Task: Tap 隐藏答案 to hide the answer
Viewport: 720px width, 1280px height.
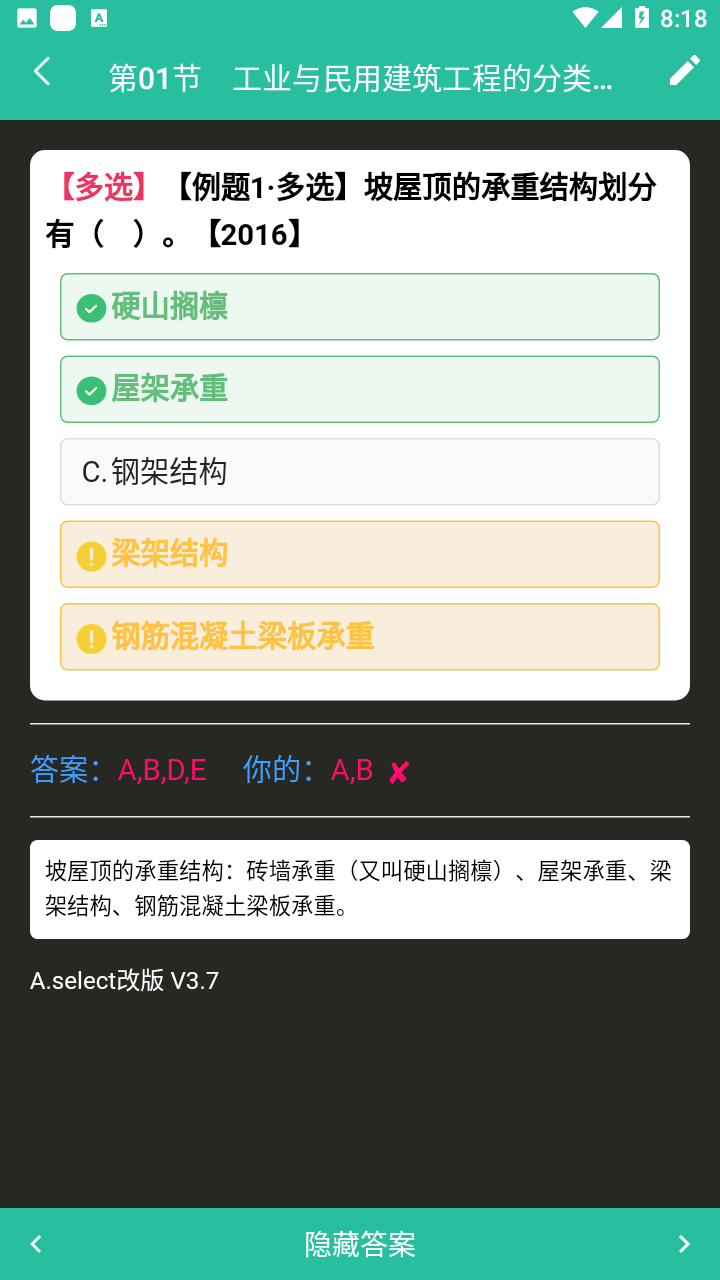Action: click(x=360, y=1244)
